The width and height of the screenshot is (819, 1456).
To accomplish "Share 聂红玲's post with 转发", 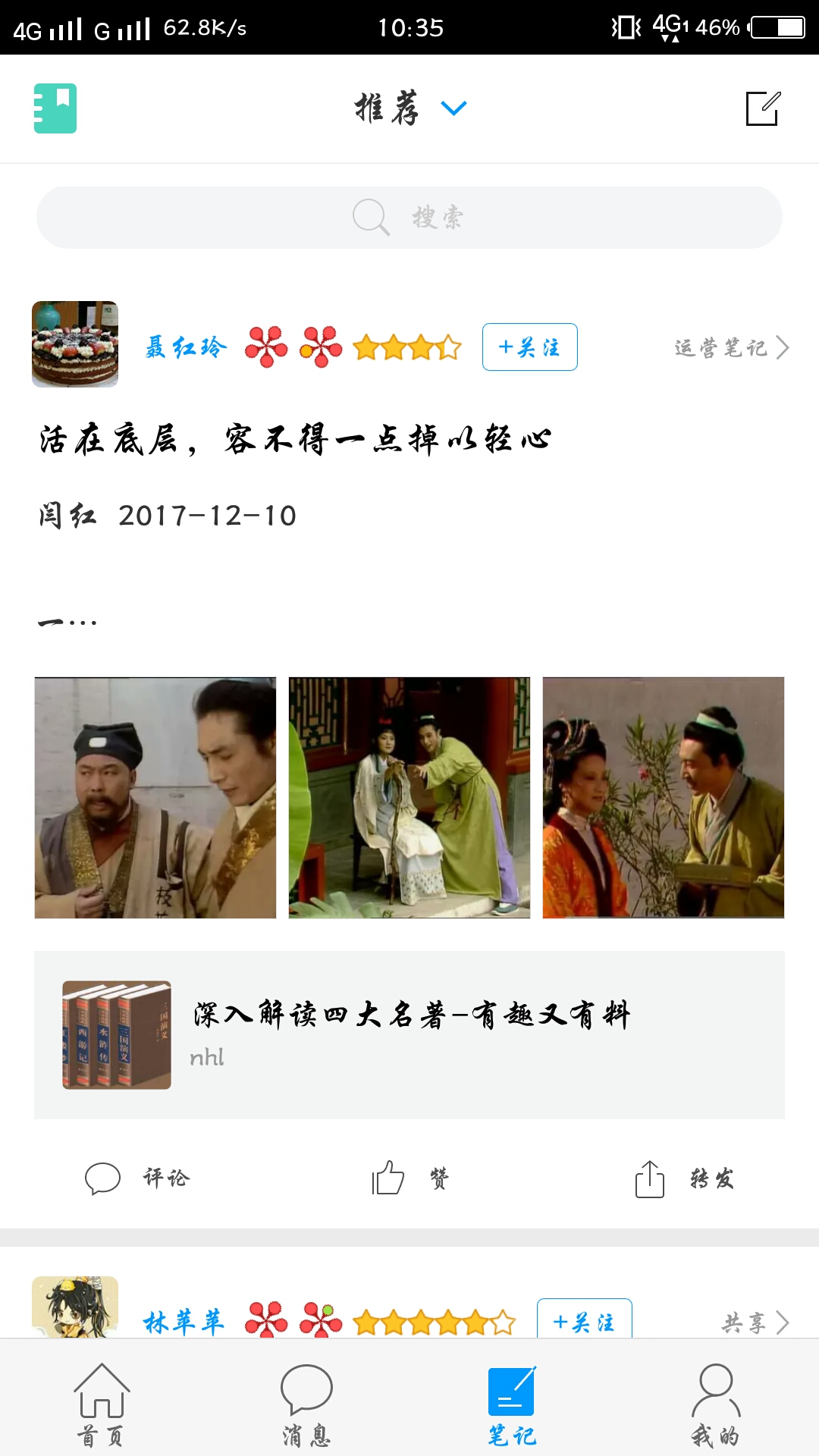I will pos(684,1178).
